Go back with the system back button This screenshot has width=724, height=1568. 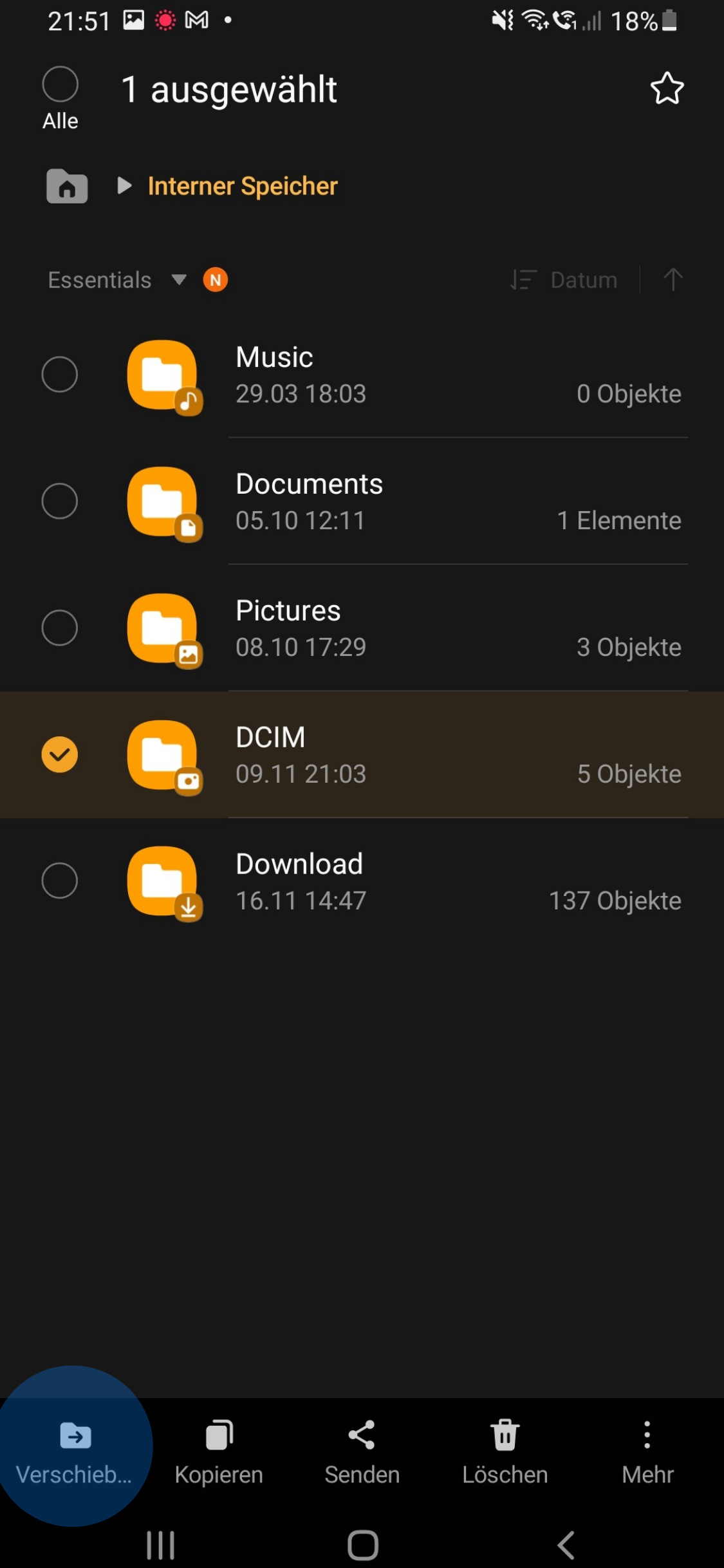[x=566, y=1545]
